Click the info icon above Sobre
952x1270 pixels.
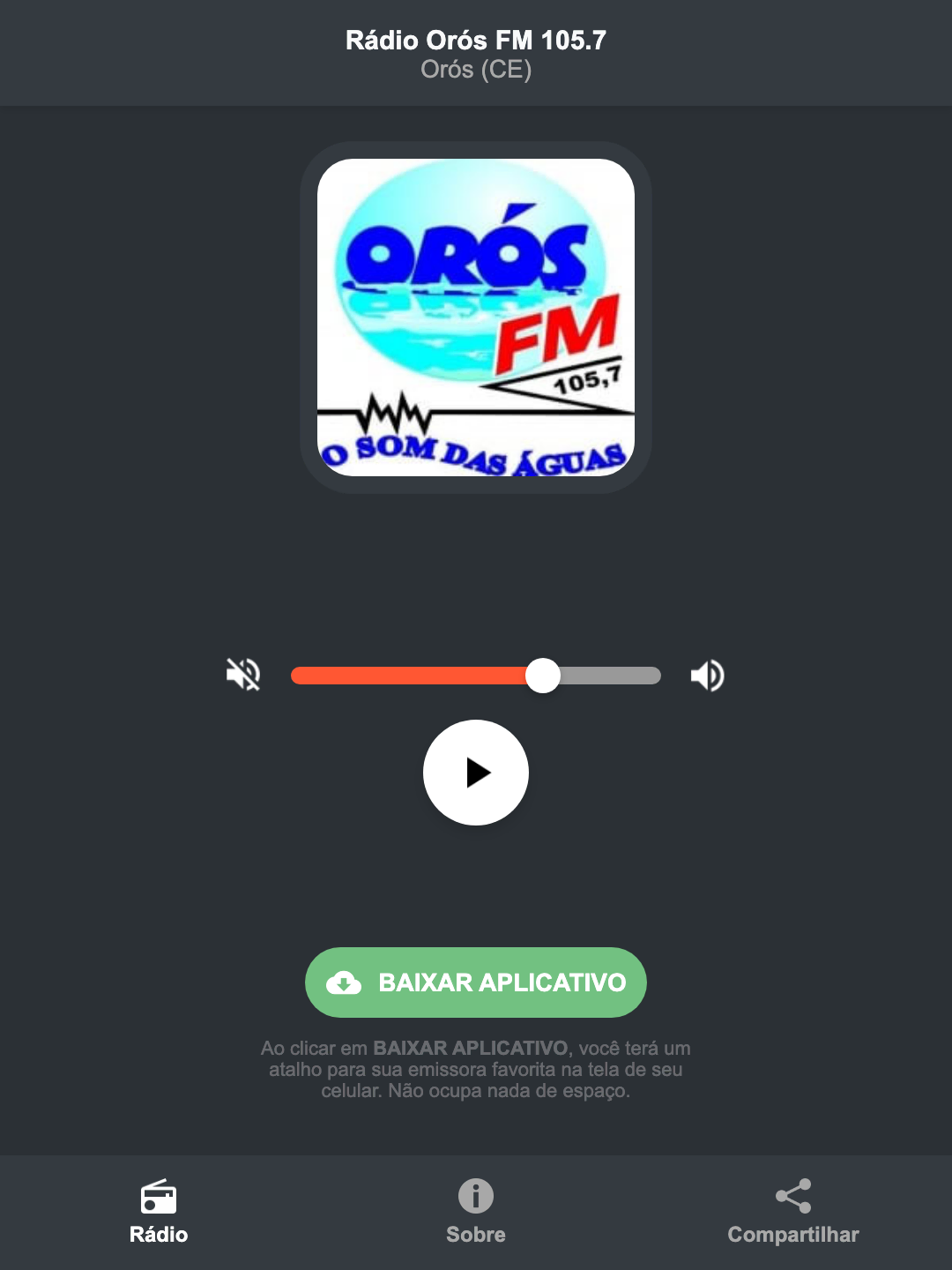tap(475, 1197)
